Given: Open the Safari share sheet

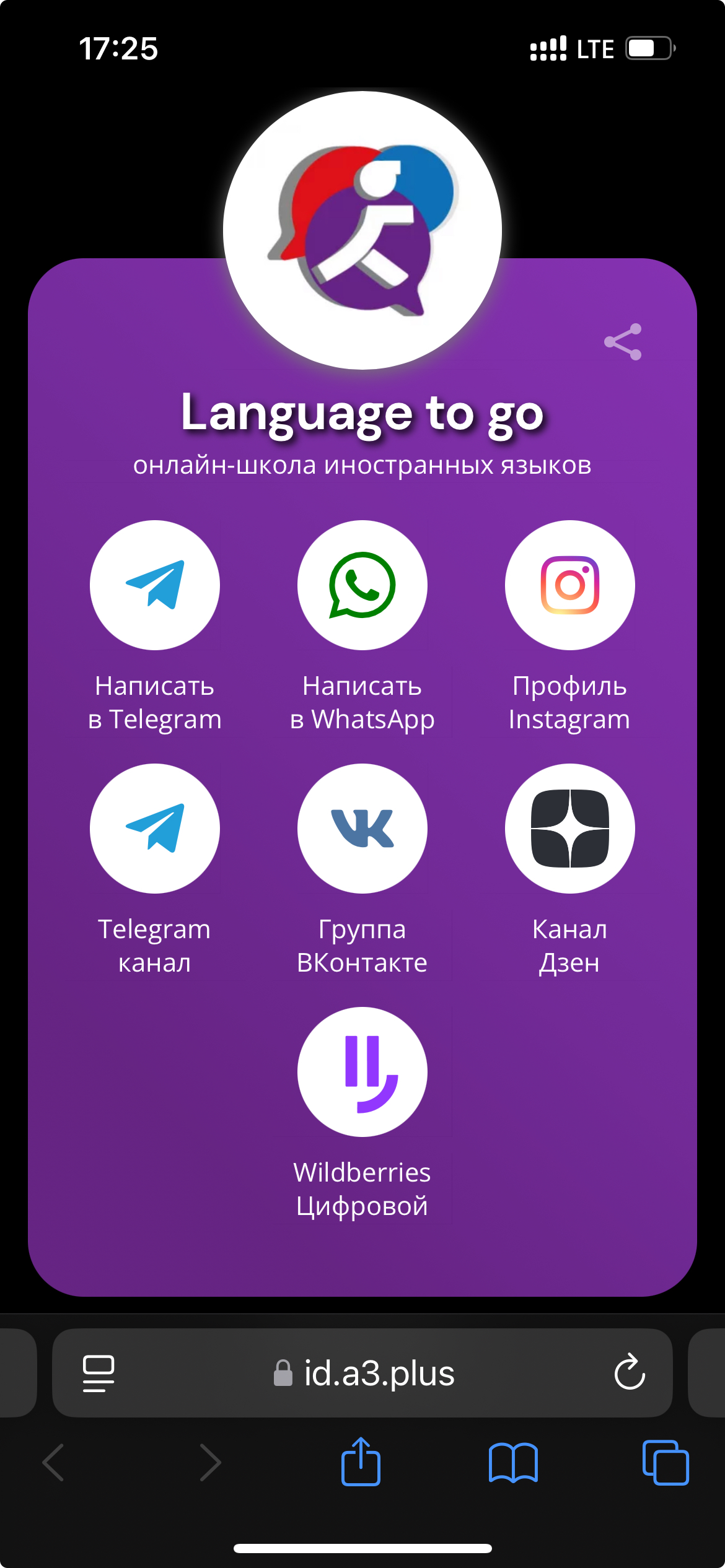Looking at the screenshot, I should coord(361,1462).
